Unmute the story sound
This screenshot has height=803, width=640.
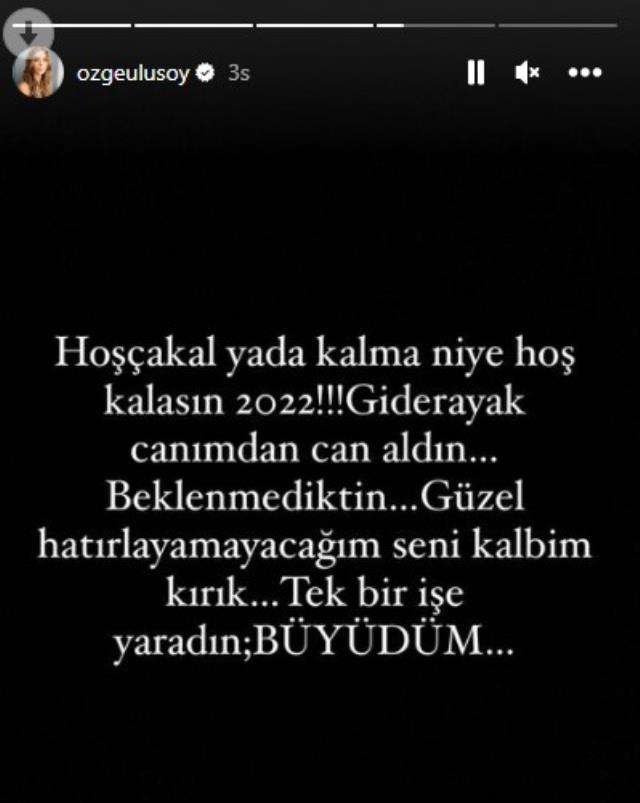(x=527, y=72)
